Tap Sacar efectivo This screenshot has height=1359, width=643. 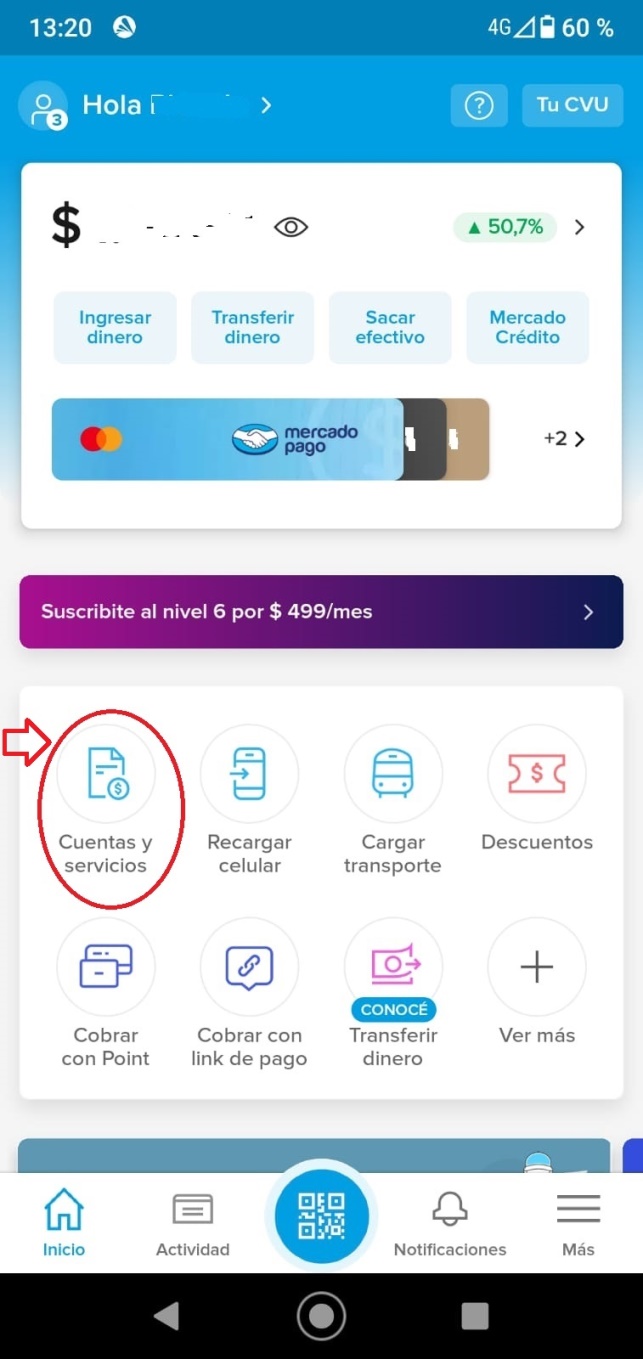[390, 327]
